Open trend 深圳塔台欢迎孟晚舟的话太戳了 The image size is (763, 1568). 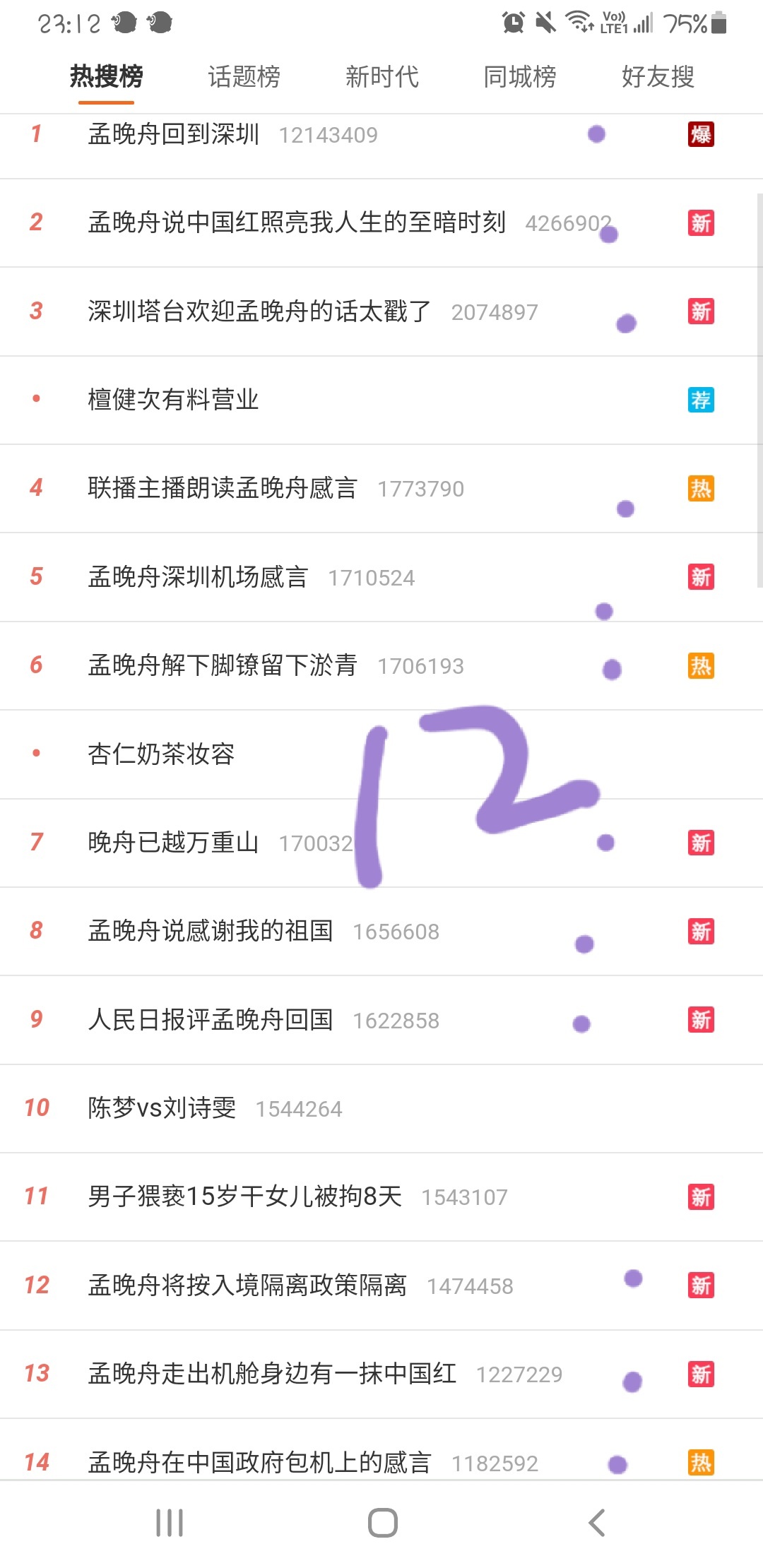click(381, 311)
